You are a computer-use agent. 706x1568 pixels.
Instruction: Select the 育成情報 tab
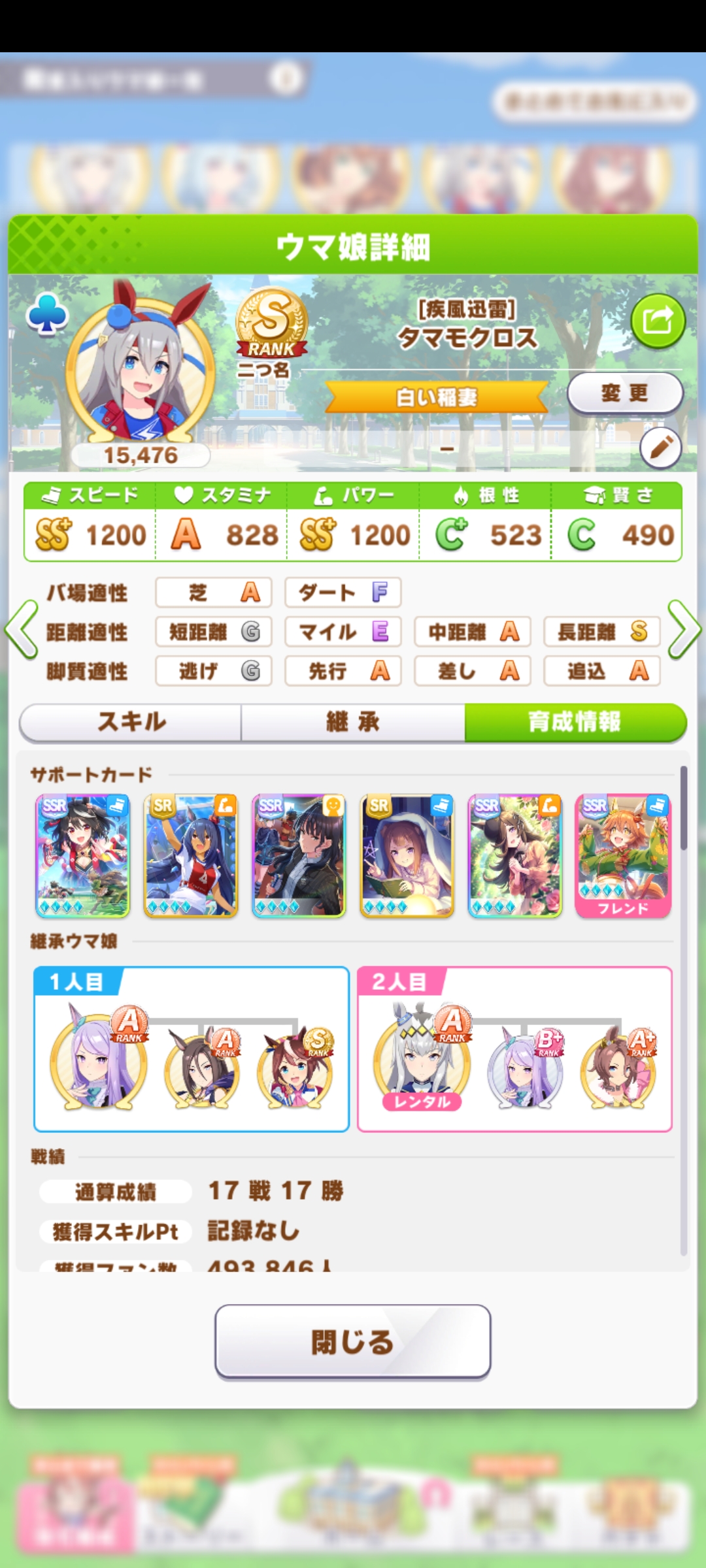(575, 722)
